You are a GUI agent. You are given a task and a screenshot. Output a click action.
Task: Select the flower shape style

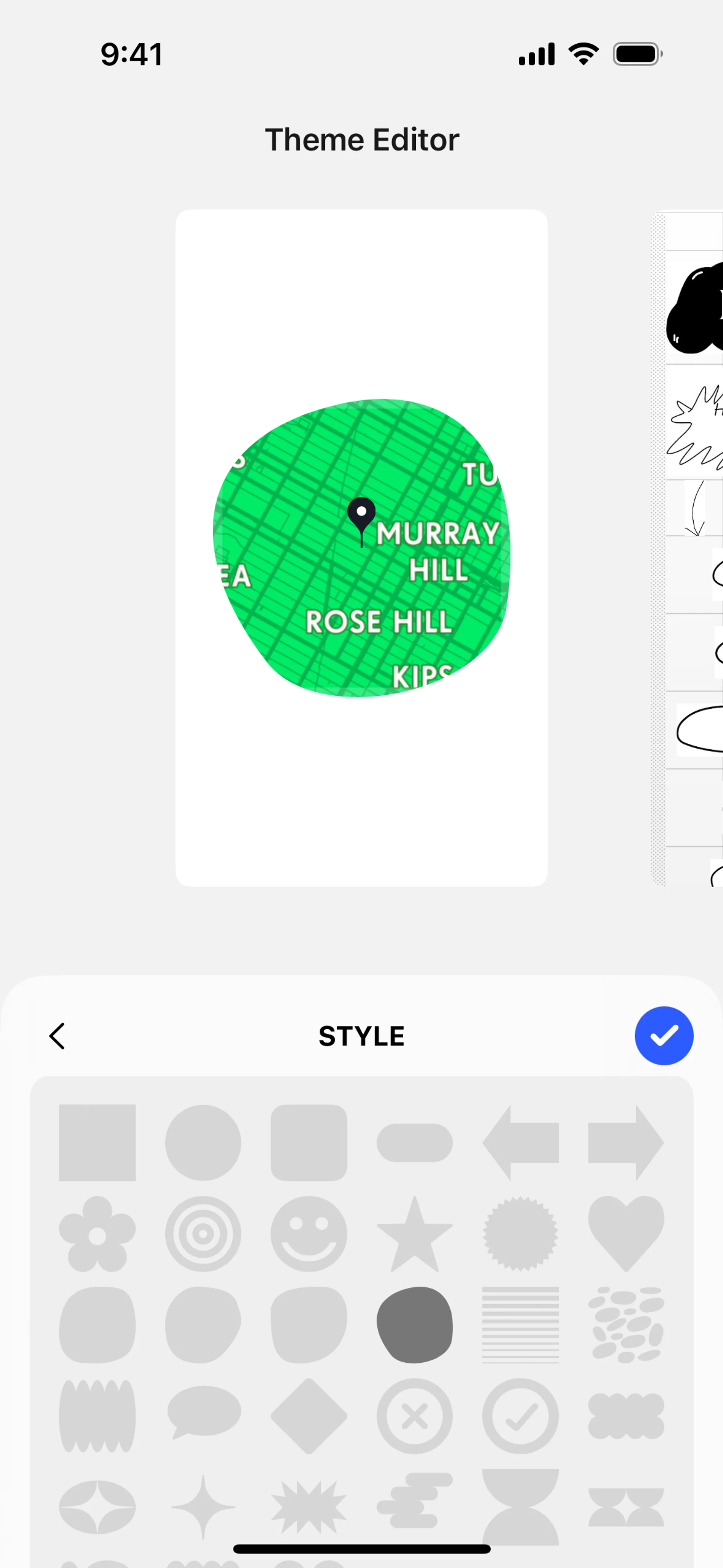(x=98, y=1234)
